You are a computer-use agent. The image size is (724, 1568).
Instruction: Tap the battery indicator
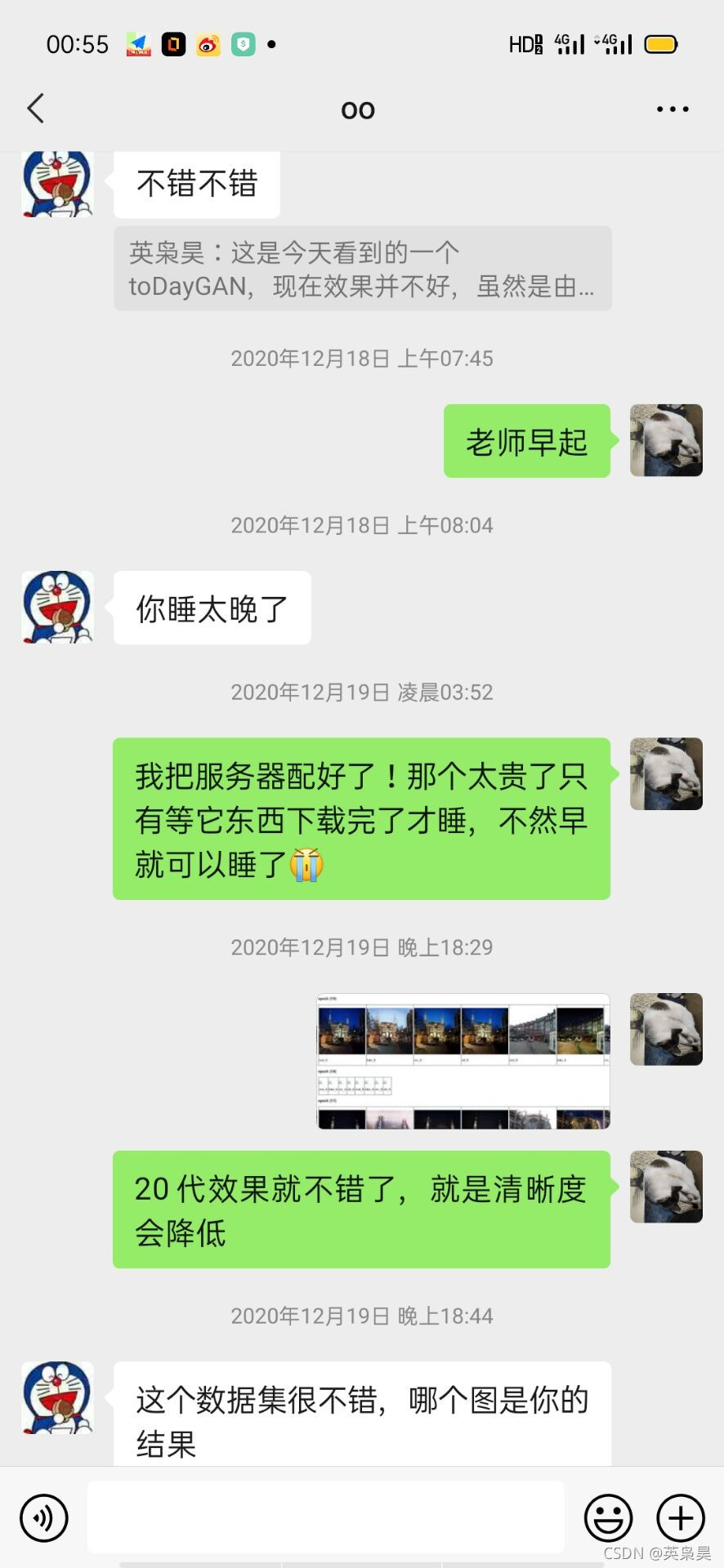pyautogui.click(x=659, y=43)
